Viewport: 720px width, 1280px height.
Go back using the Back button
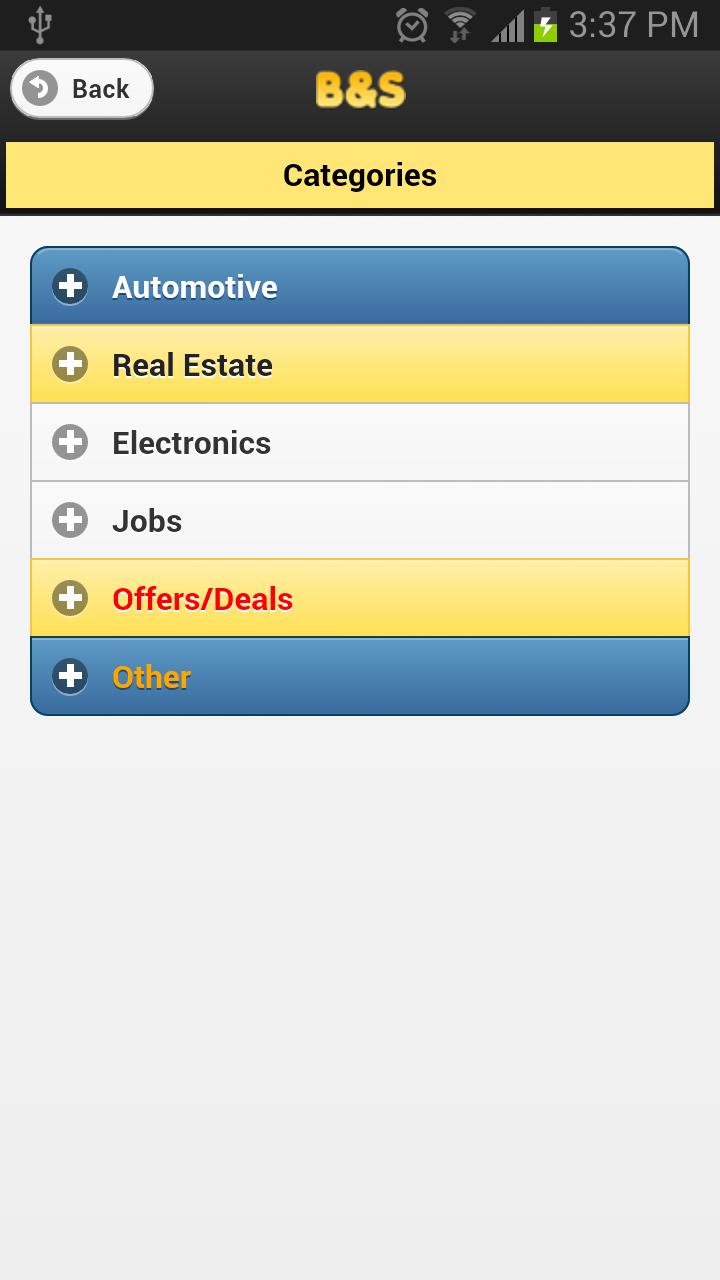coord(82,89)
